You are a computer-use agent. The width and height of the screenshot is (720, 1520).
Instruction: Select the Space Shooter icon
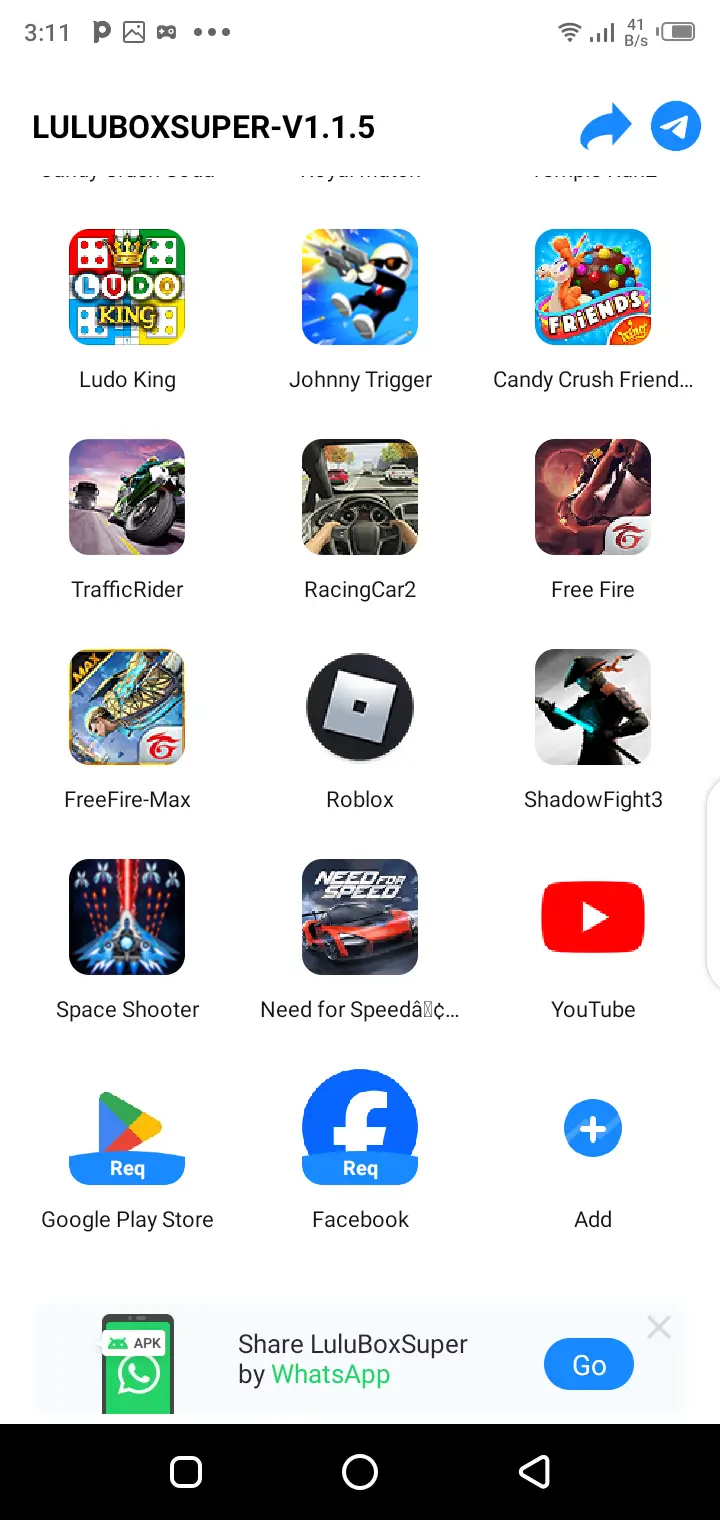click(x=127, y=917)
